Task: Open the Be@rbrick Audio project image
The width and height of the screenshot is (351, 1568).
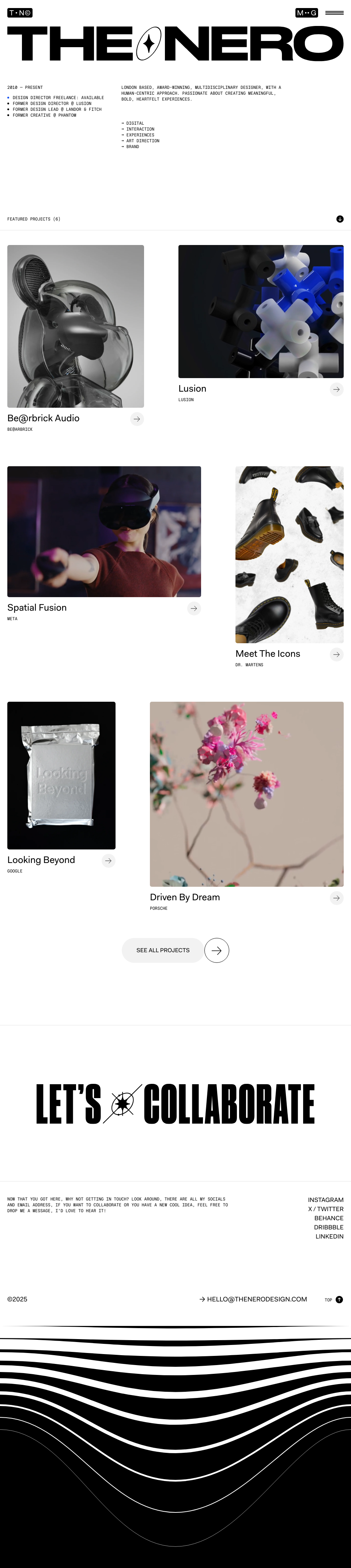Action: point(75,326)
